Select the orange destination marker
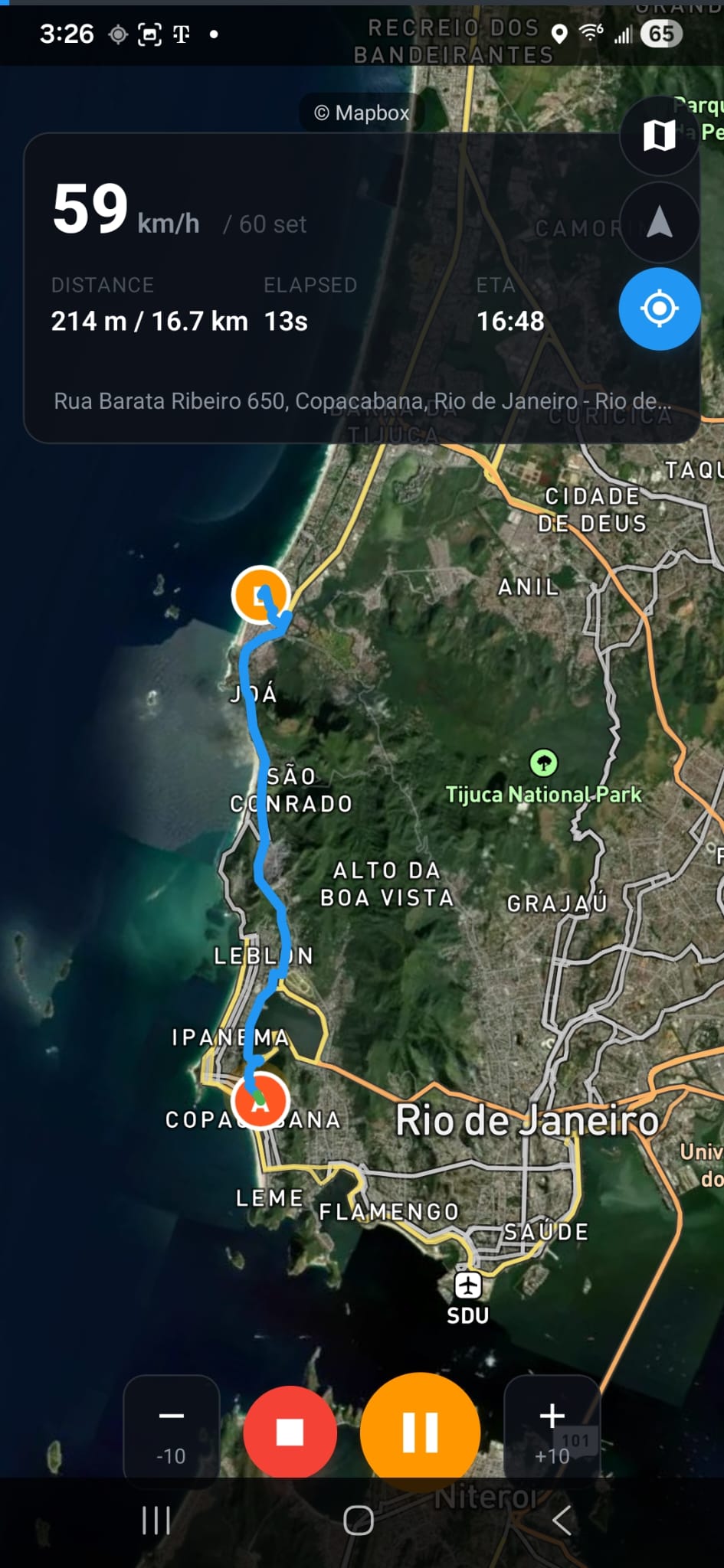This screenshot has width=724, height=1568. [x=260, y=593]
